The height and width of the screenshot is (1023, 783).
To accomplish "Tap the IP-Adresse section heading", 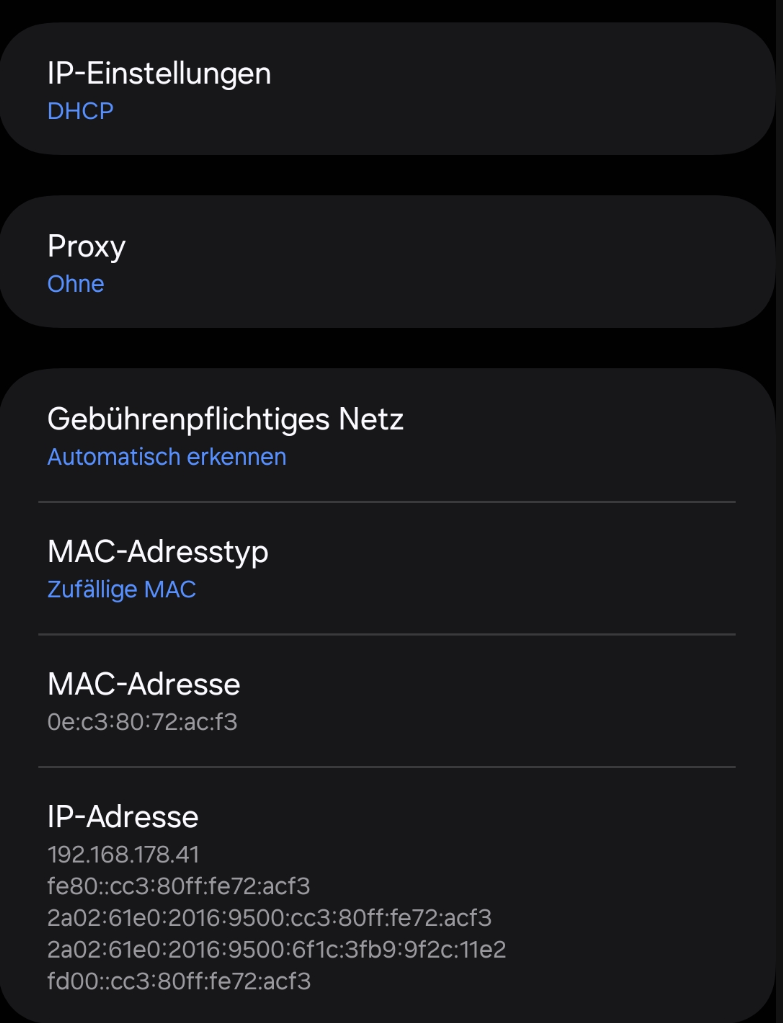I will click(123, 817).
